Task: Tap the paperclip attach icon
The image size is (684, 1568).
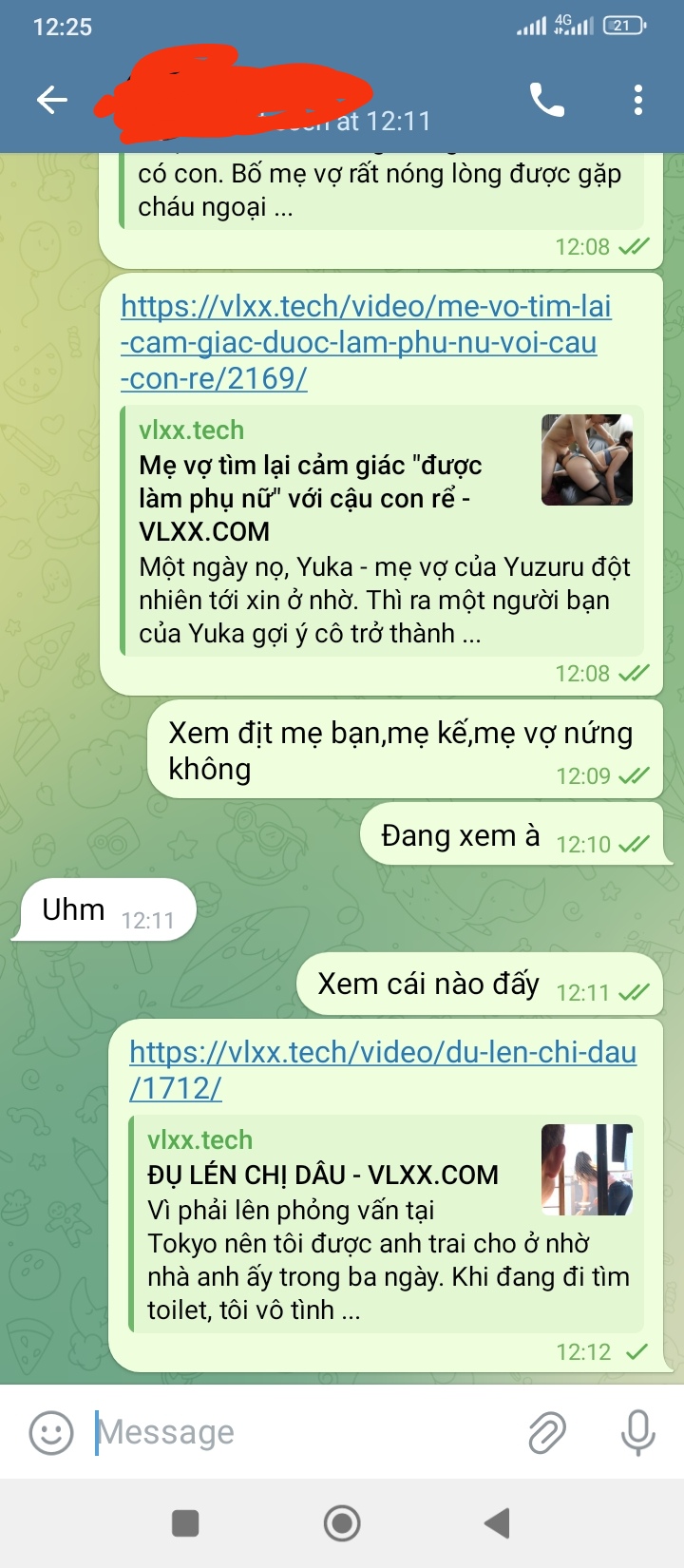Action: pos(547,1432)
